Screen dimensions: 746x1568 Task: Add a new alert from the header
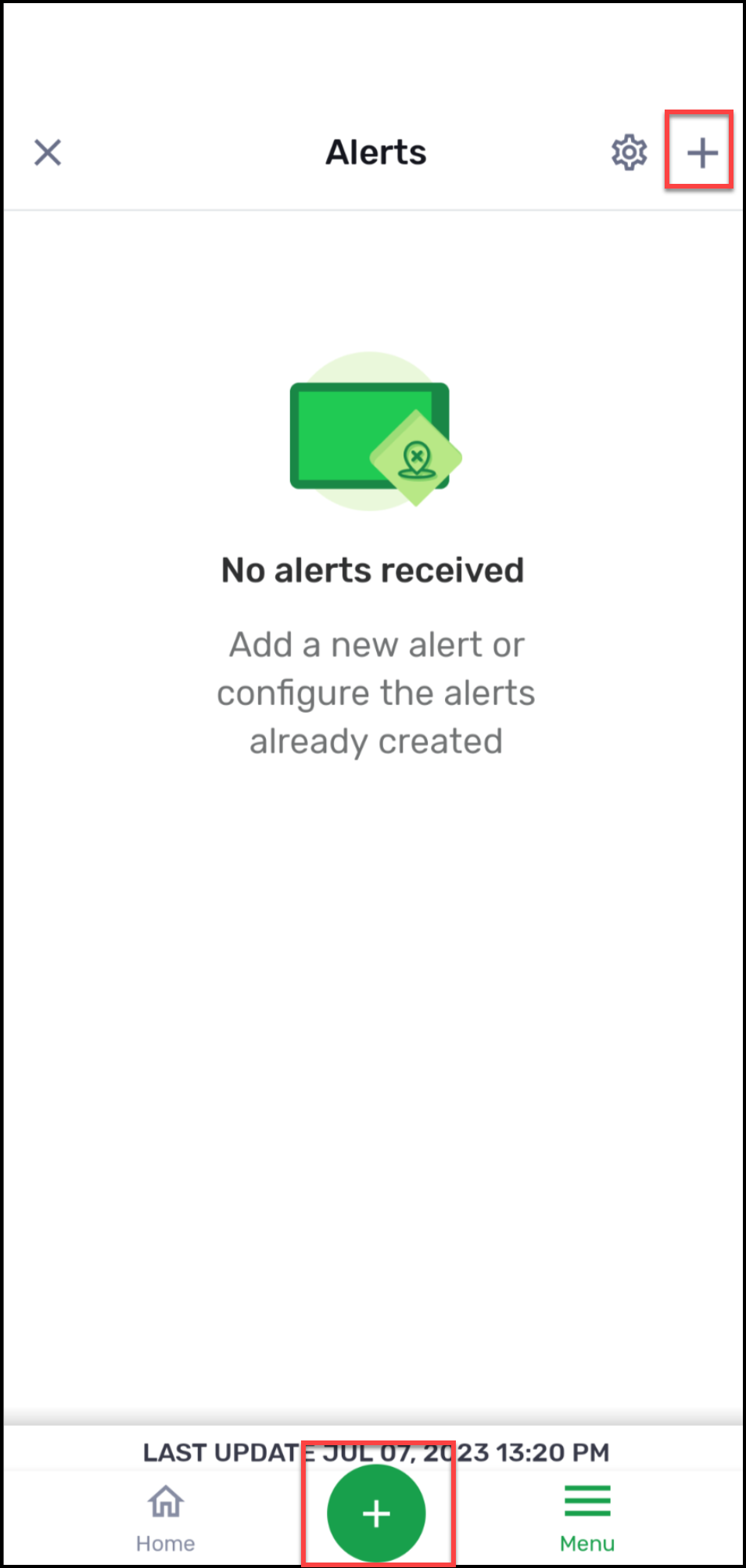coord(701,153)
